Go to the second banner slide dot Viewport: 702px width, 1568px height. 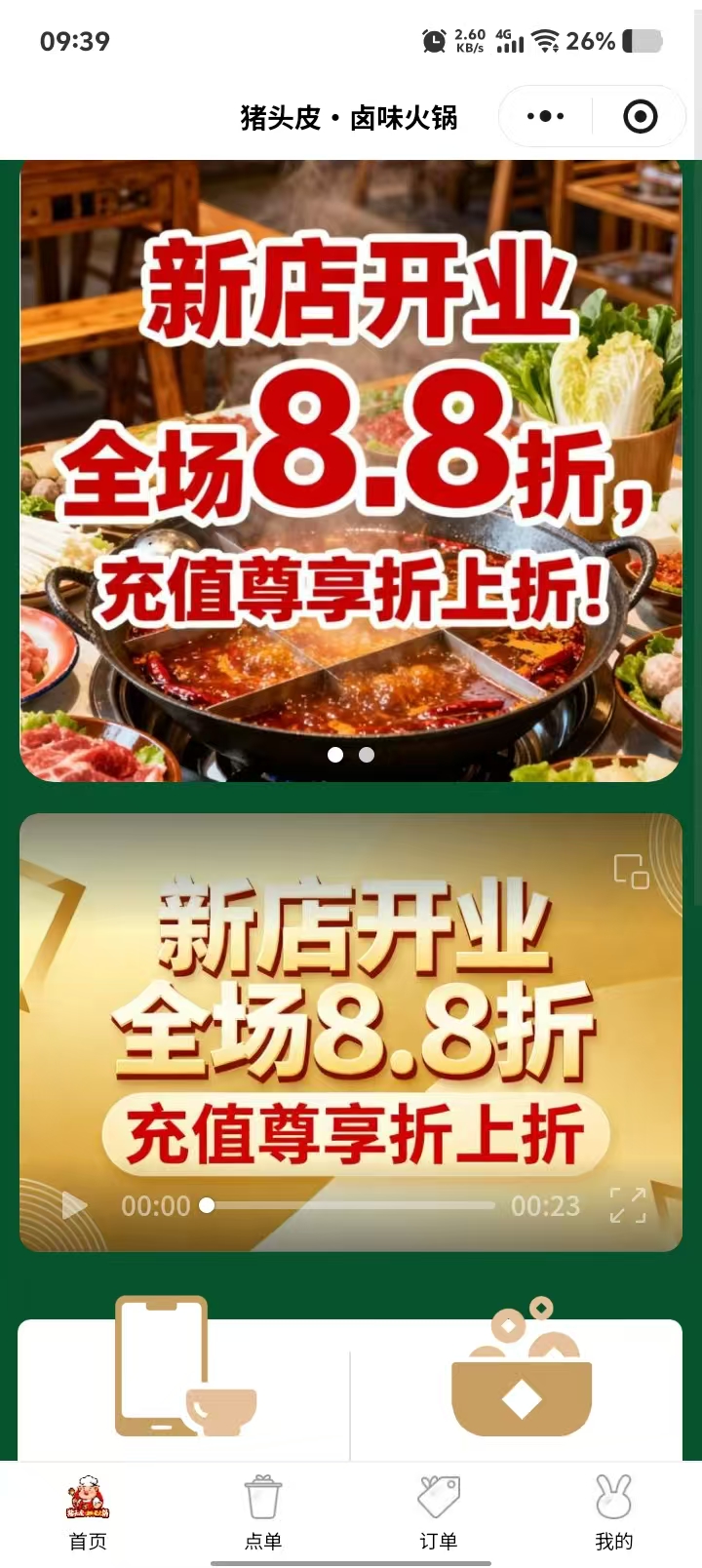pos(367,755)
